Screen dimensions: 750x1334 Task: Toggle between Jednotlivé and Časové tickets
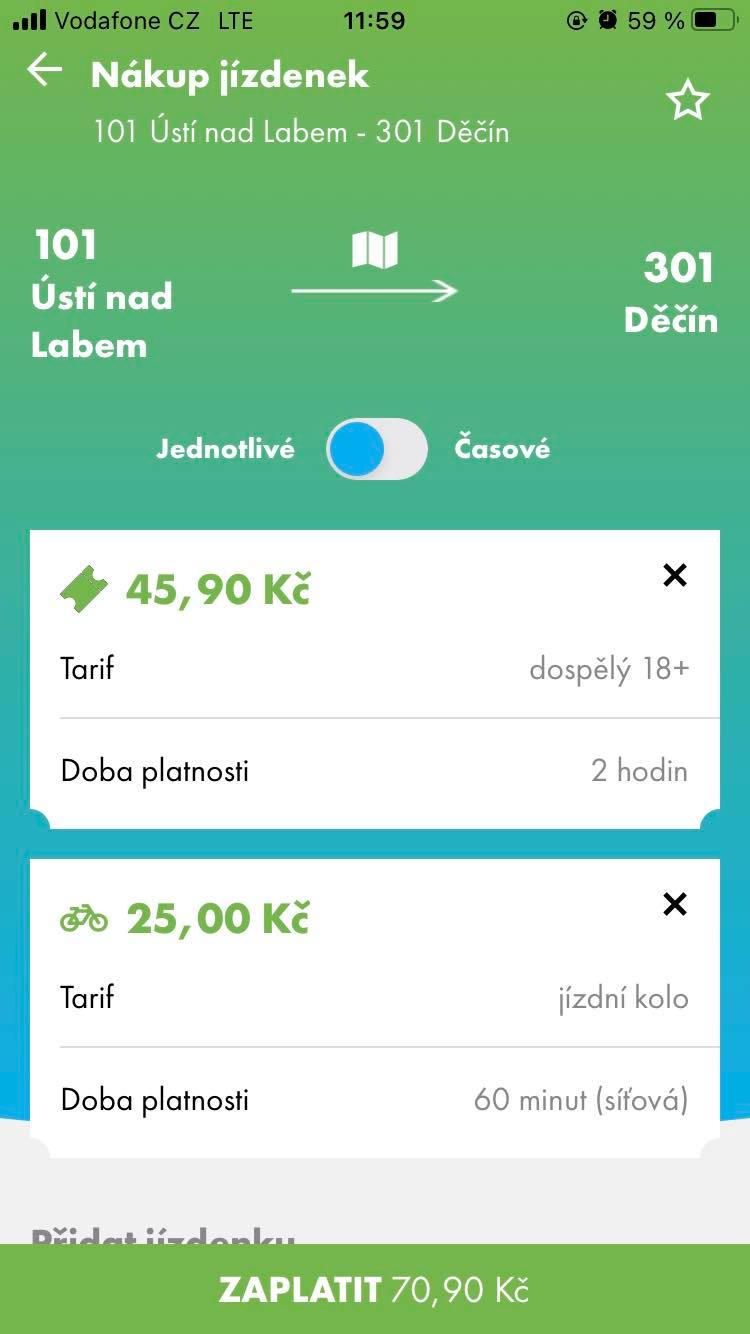(376, 449)
